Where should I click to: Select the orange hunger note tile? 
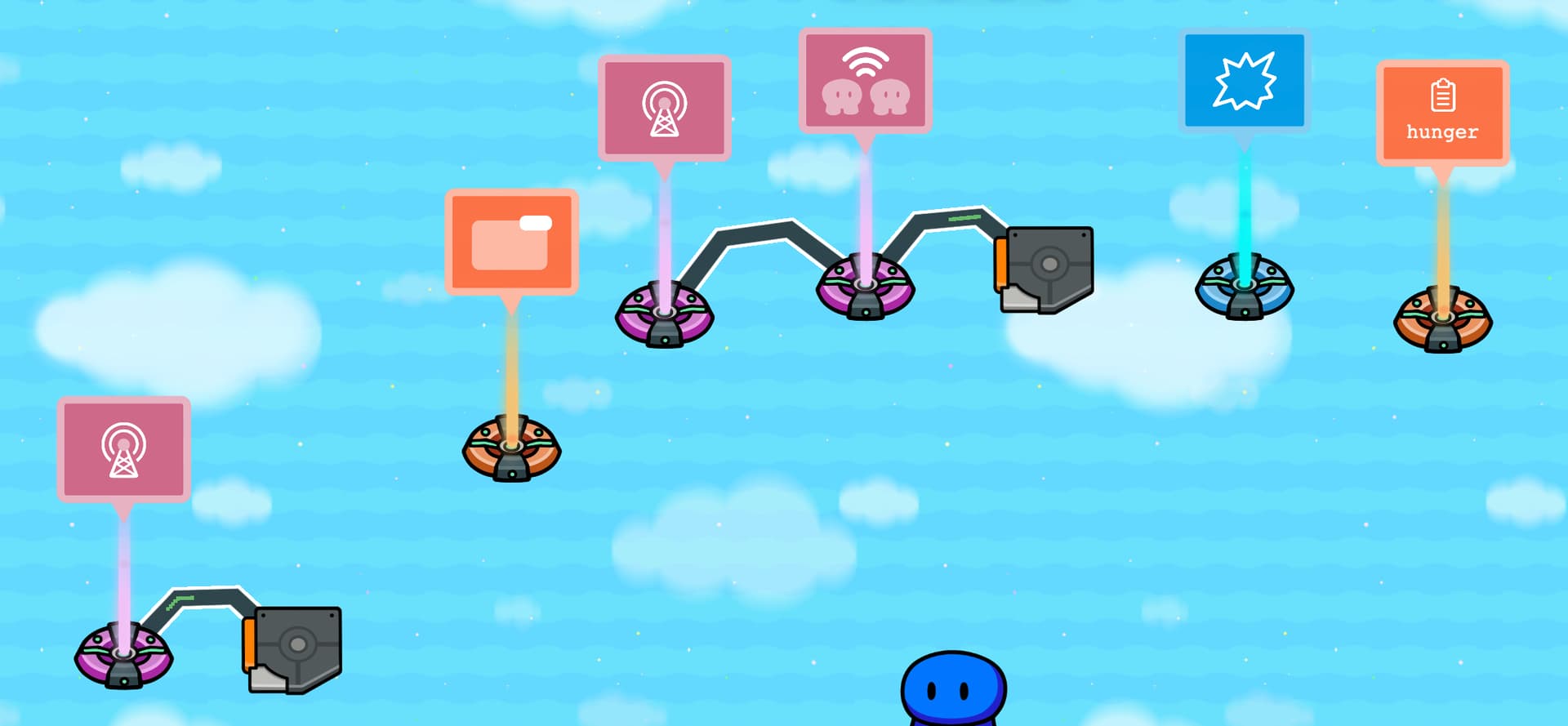(1442, 113)
